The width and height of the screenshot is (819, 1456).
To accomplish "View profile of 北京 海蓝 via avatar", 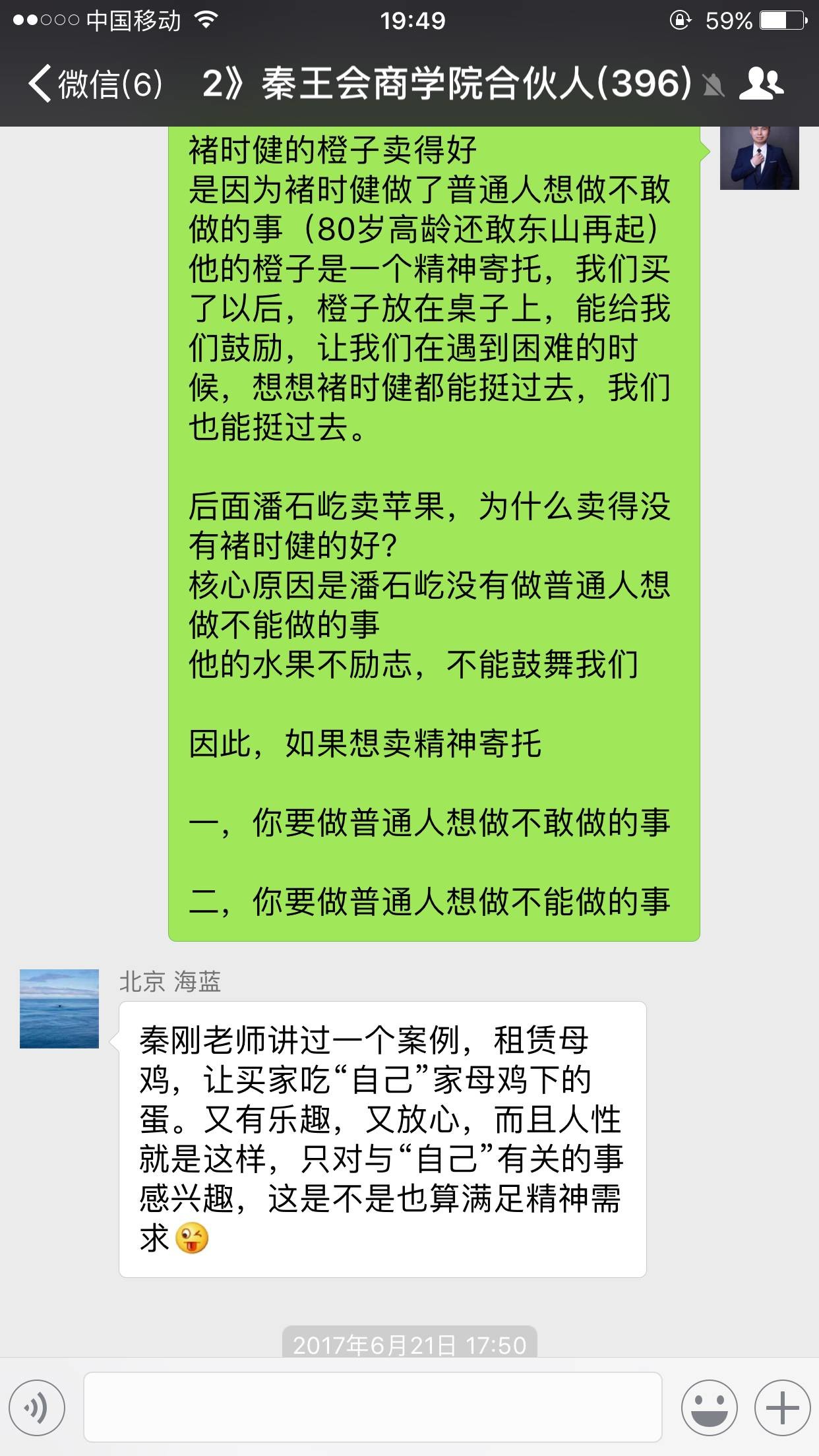I will 59,1008.
